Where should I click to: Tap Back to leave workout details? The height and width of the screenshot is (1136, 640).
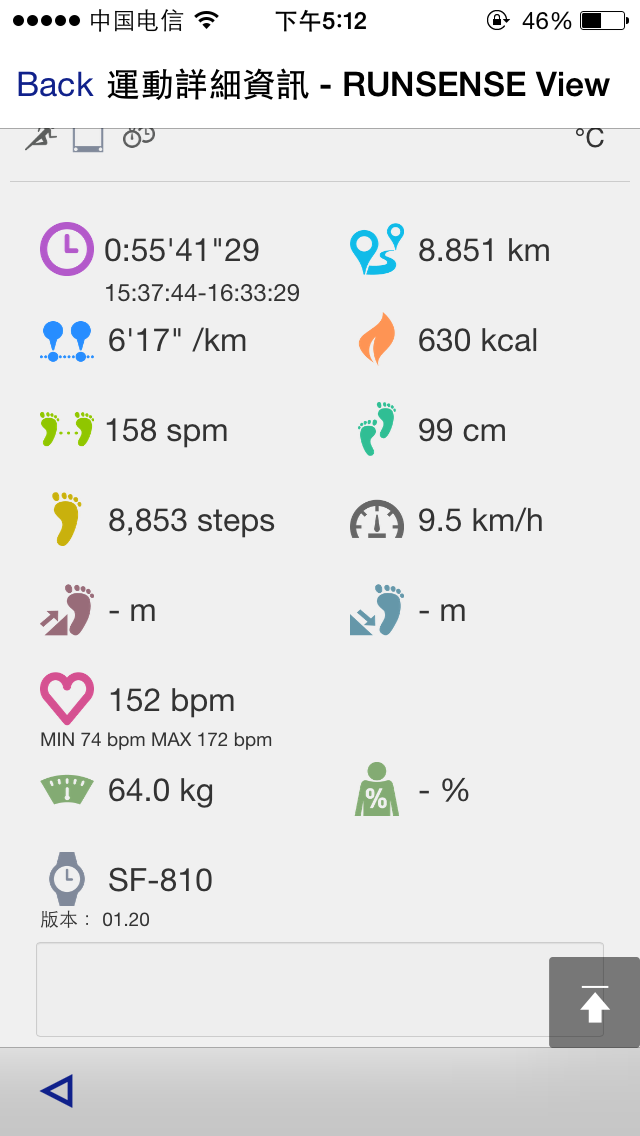55,85
